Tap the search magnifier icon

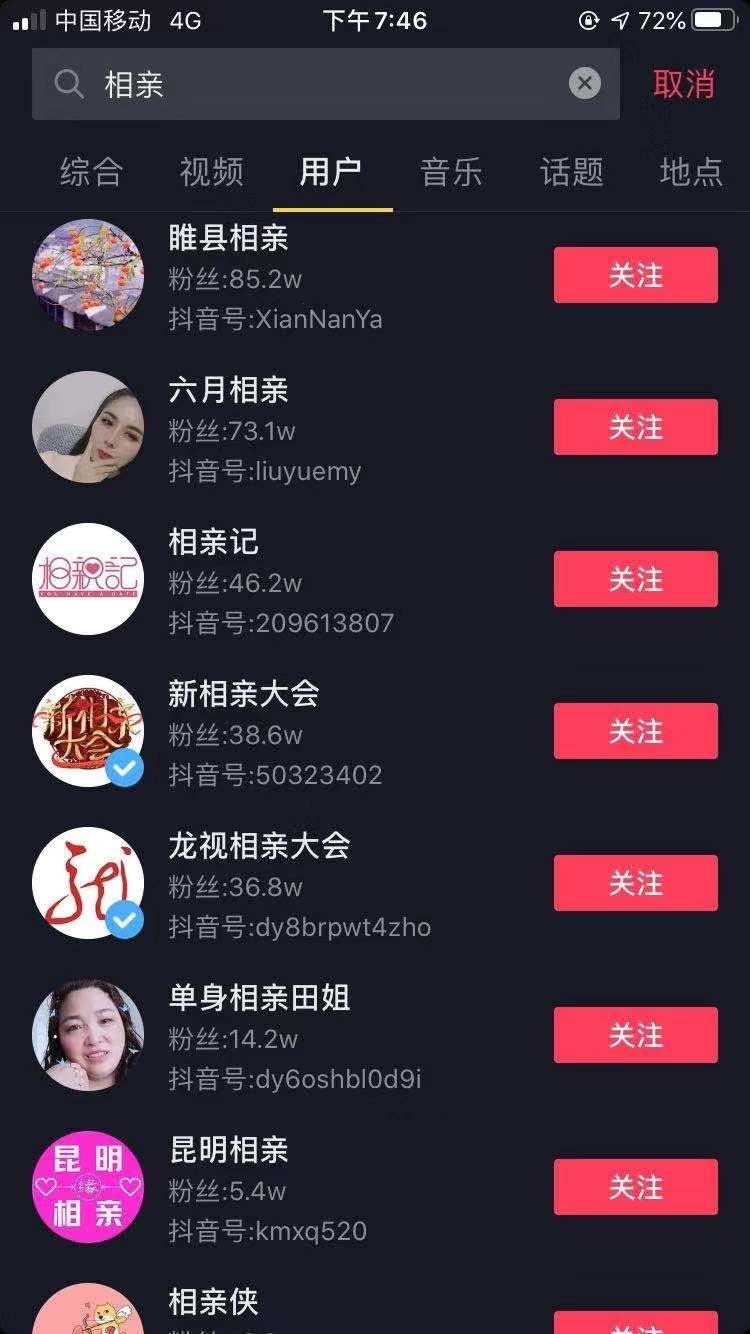[68, 83]
